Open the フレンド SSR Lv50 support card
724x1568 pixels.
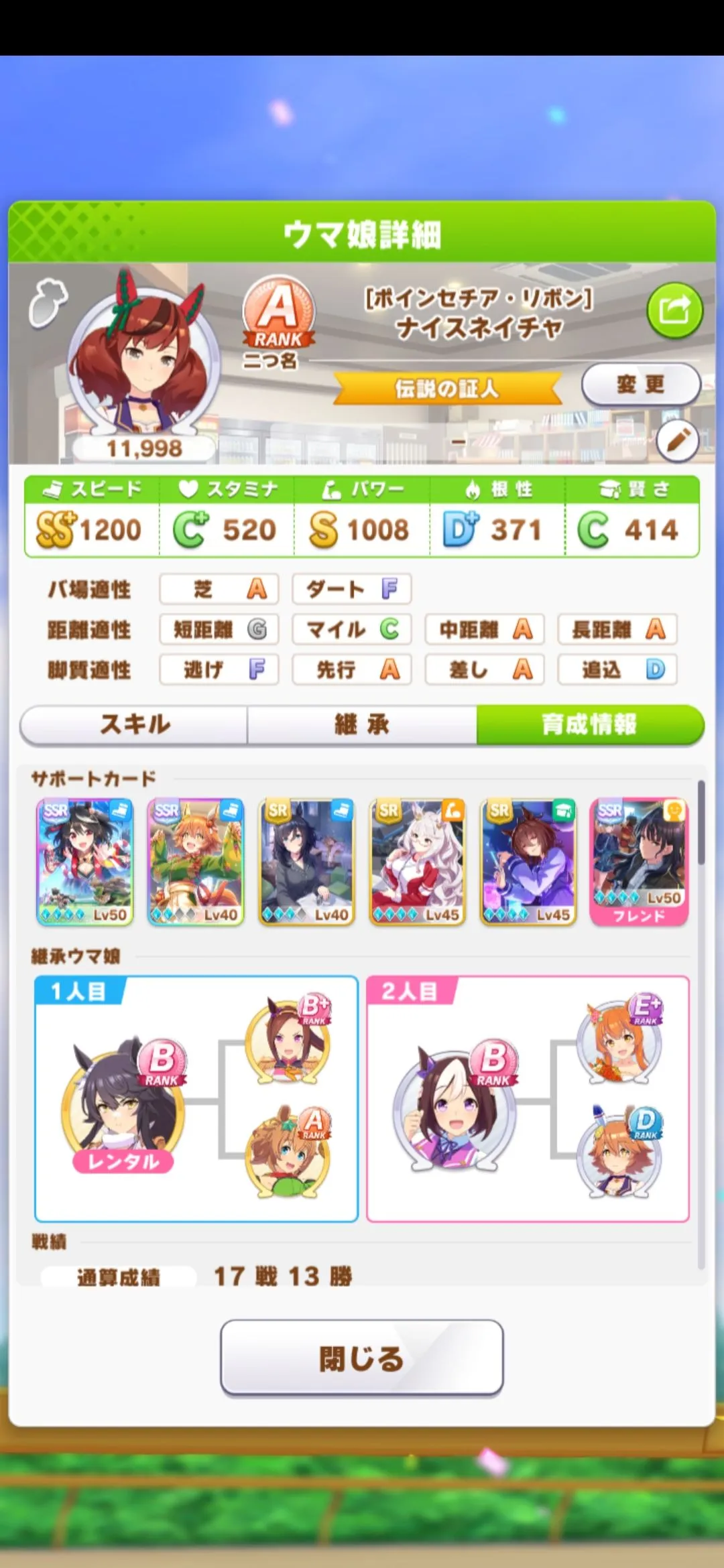tap(639, 861)
